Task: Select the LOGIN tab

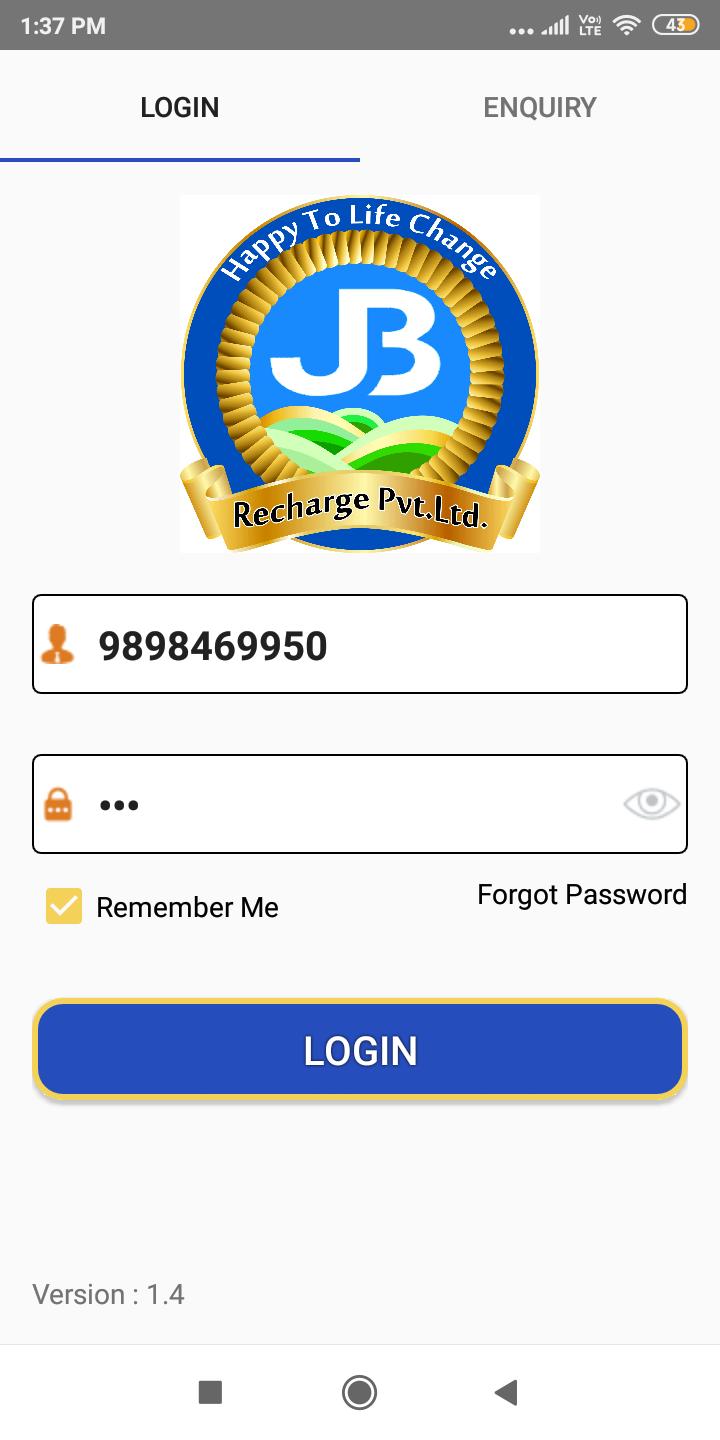Action: pyautogui.click(x=180, y=107)
